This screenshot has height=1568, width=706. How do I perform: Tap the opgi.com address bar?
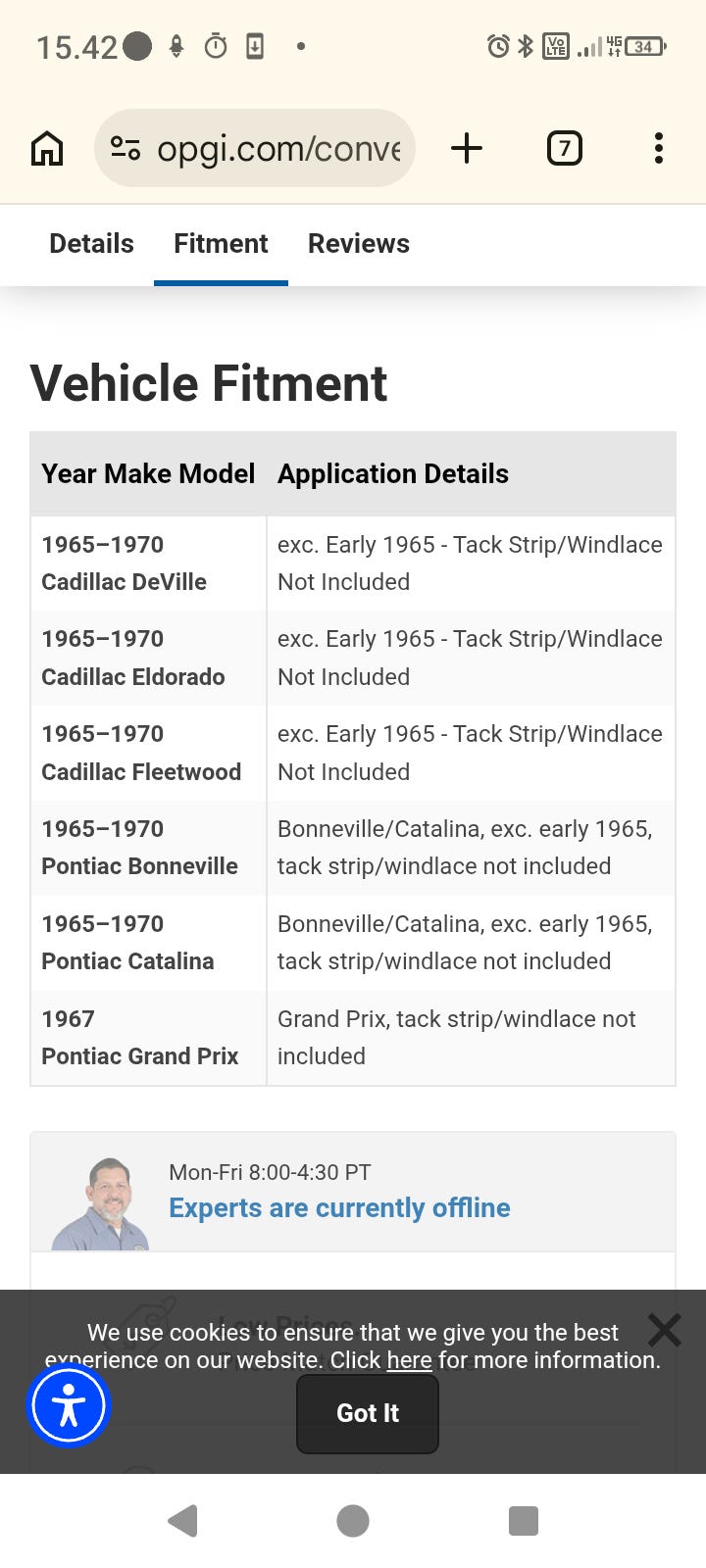tap(255, 149)
